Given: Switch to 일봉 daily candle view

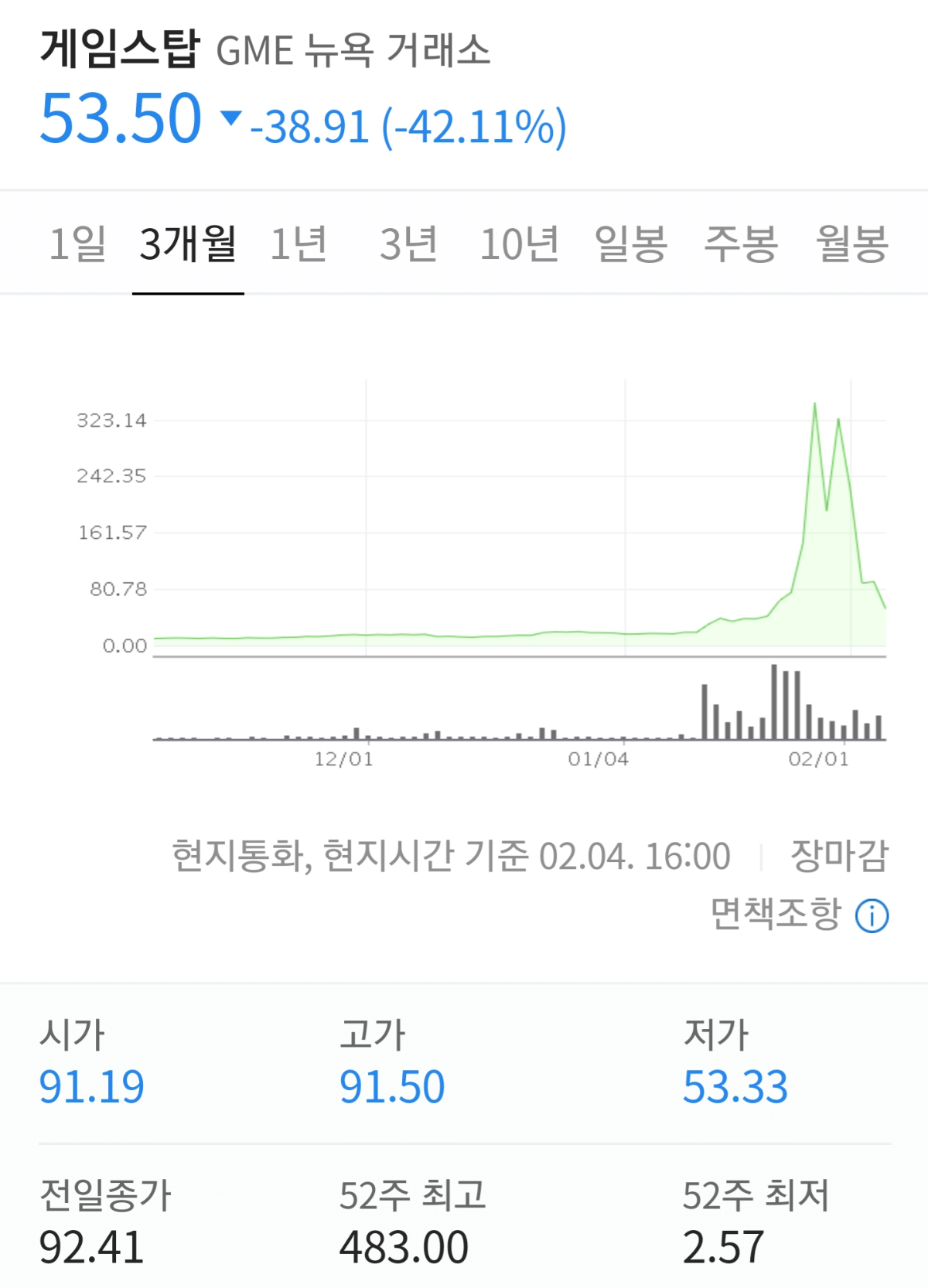Looking at the screenshot, I should click(x=631, y=246).
